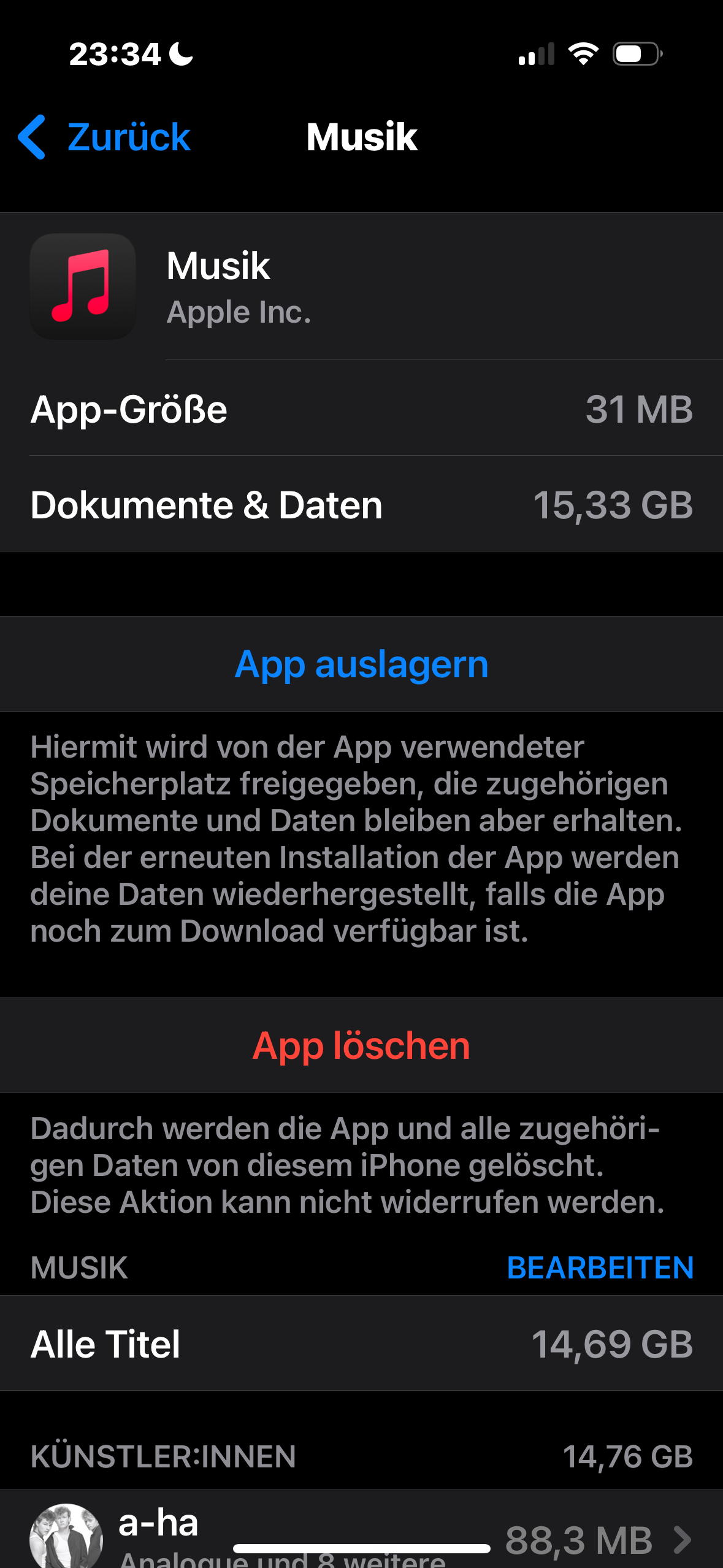Tap Bearbeiten next to the Musik section
This screenshot has height=1568, width=723.
600,1267
